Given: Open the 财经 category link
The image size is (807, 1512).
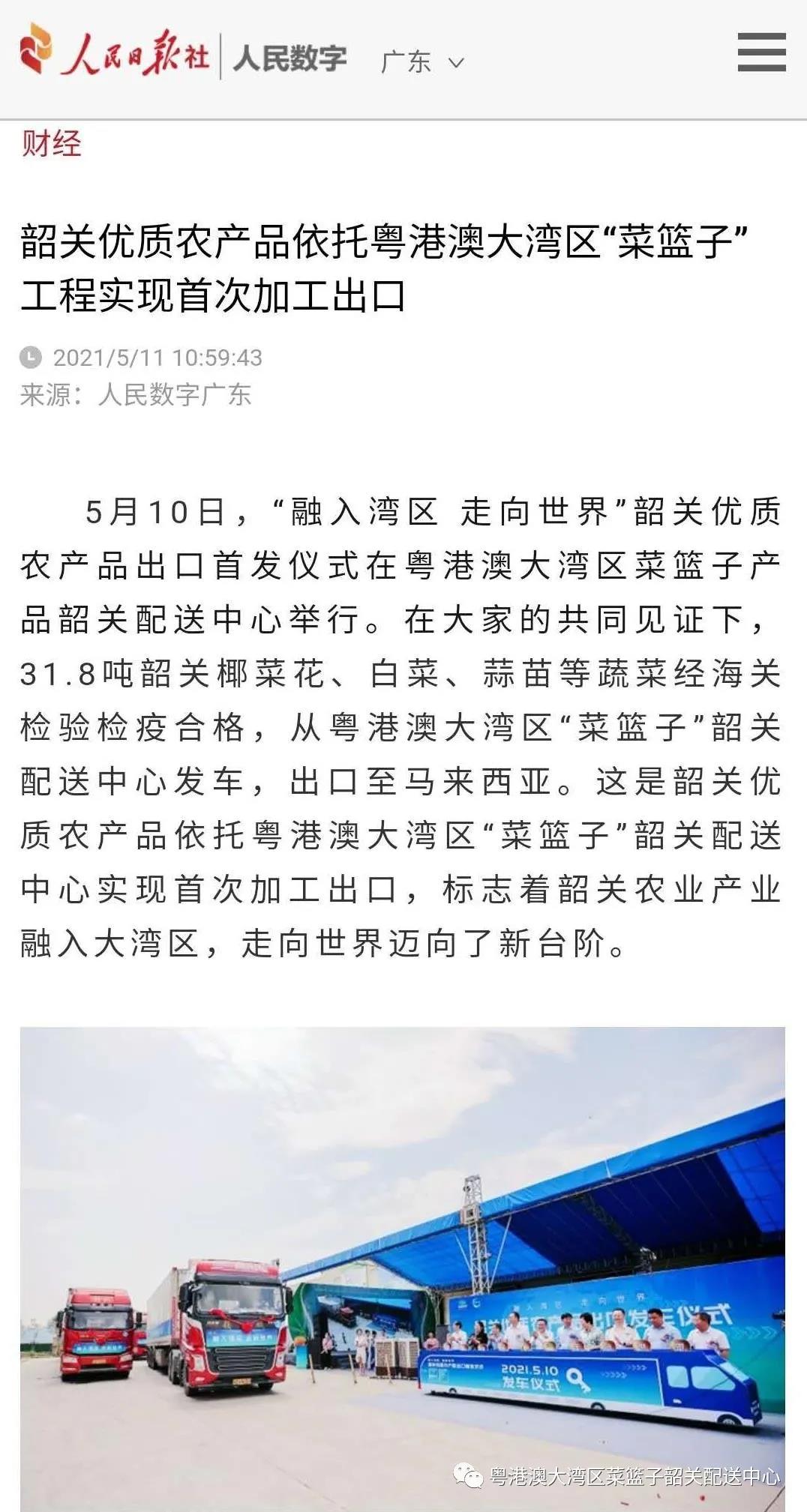Looking at the screenshot, I should [x=51, y=143].
